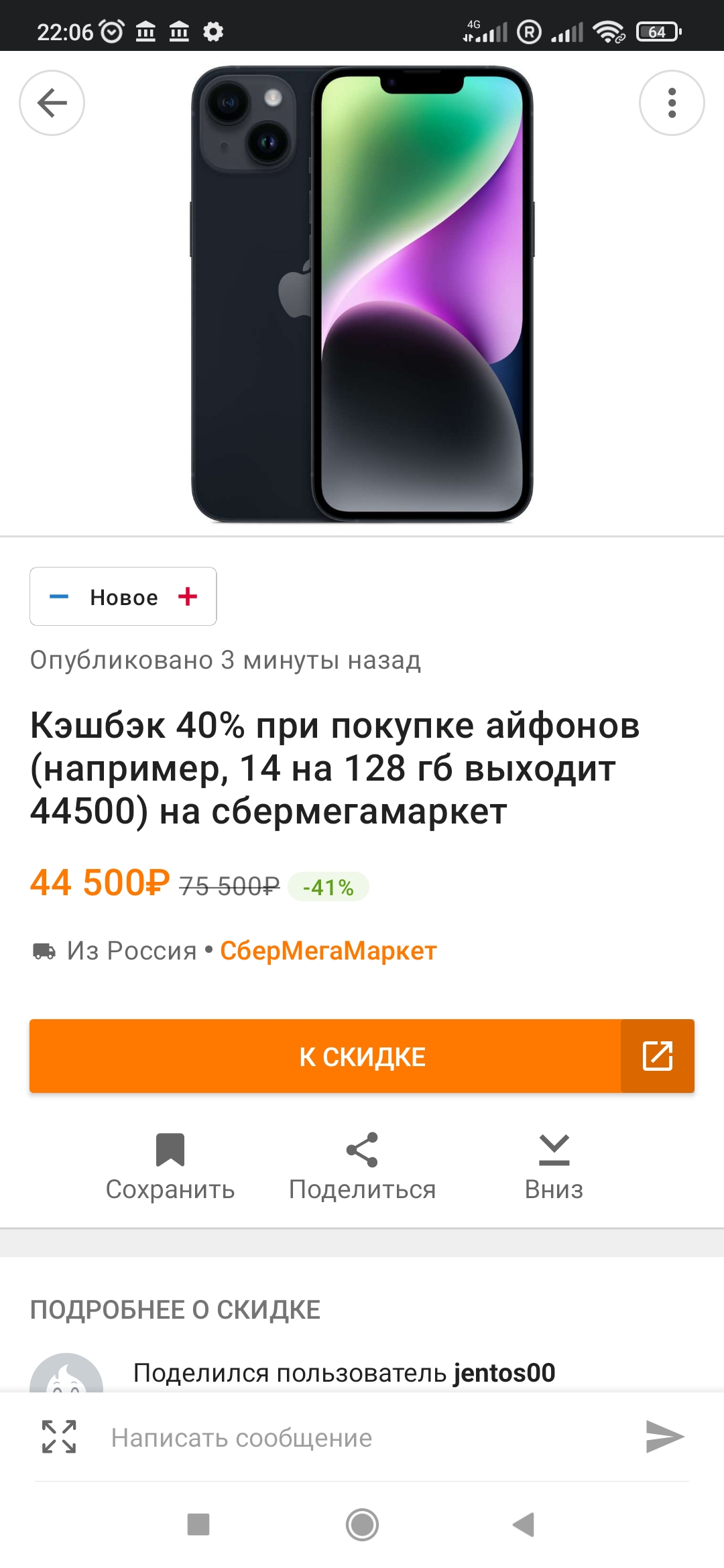Save this deal with Сохранить
Image resolution: width=724 pixels, height=1568 pixels.
[x=170, y=1166]
